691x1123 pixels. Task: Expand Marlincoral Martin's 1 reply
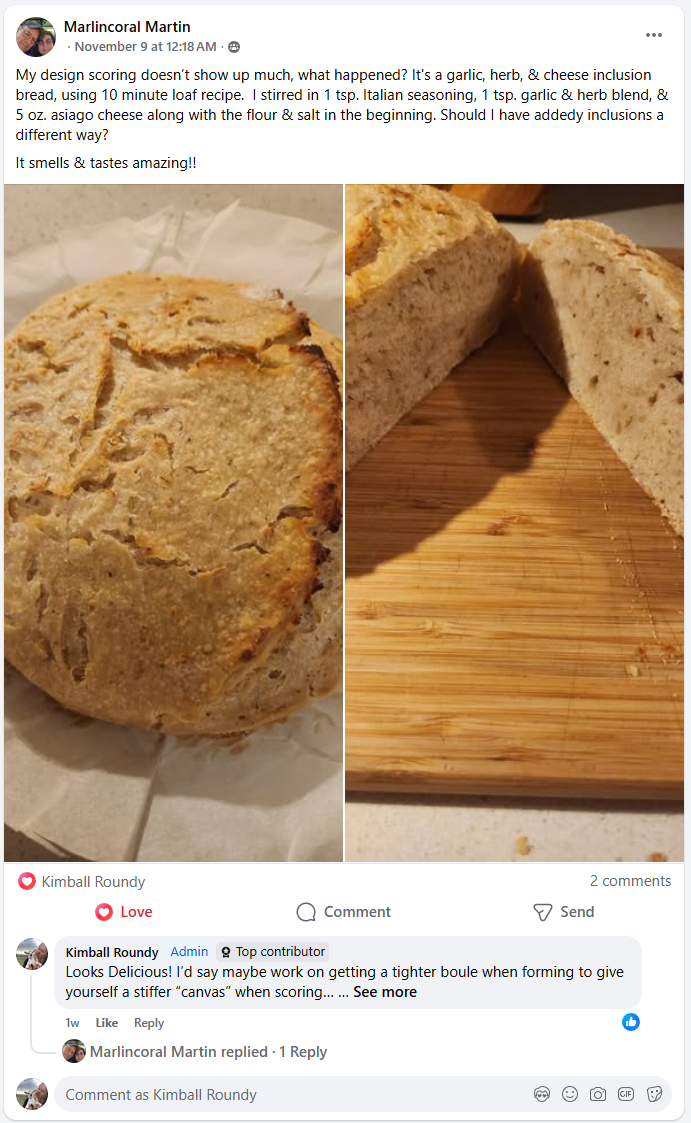coord(208,1052)
